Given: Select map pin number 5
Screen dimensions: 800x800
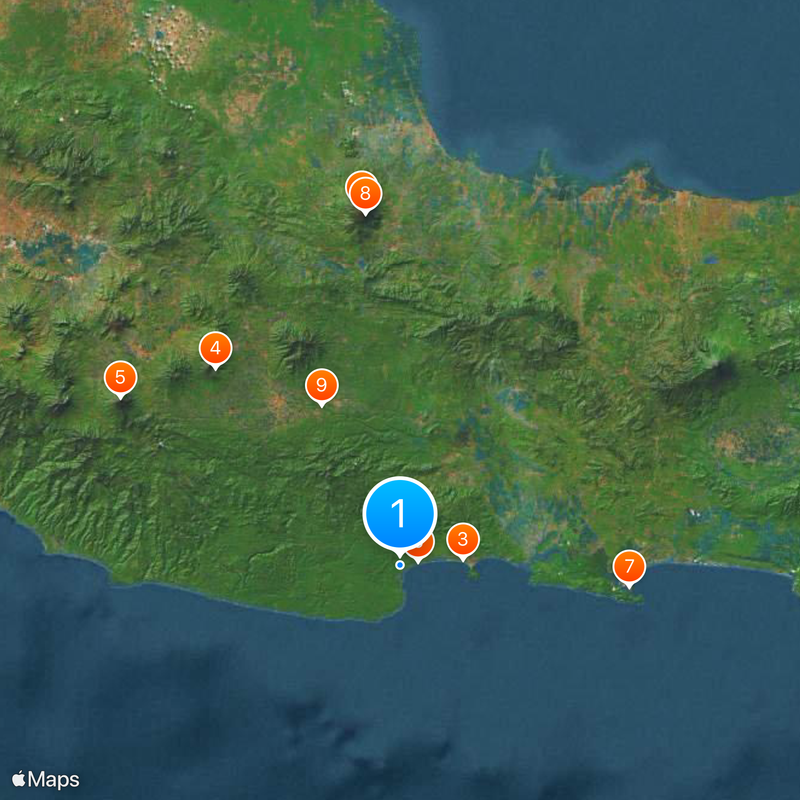Looking at the screenshot, I should pyautogui.click(x=120, y=378).
